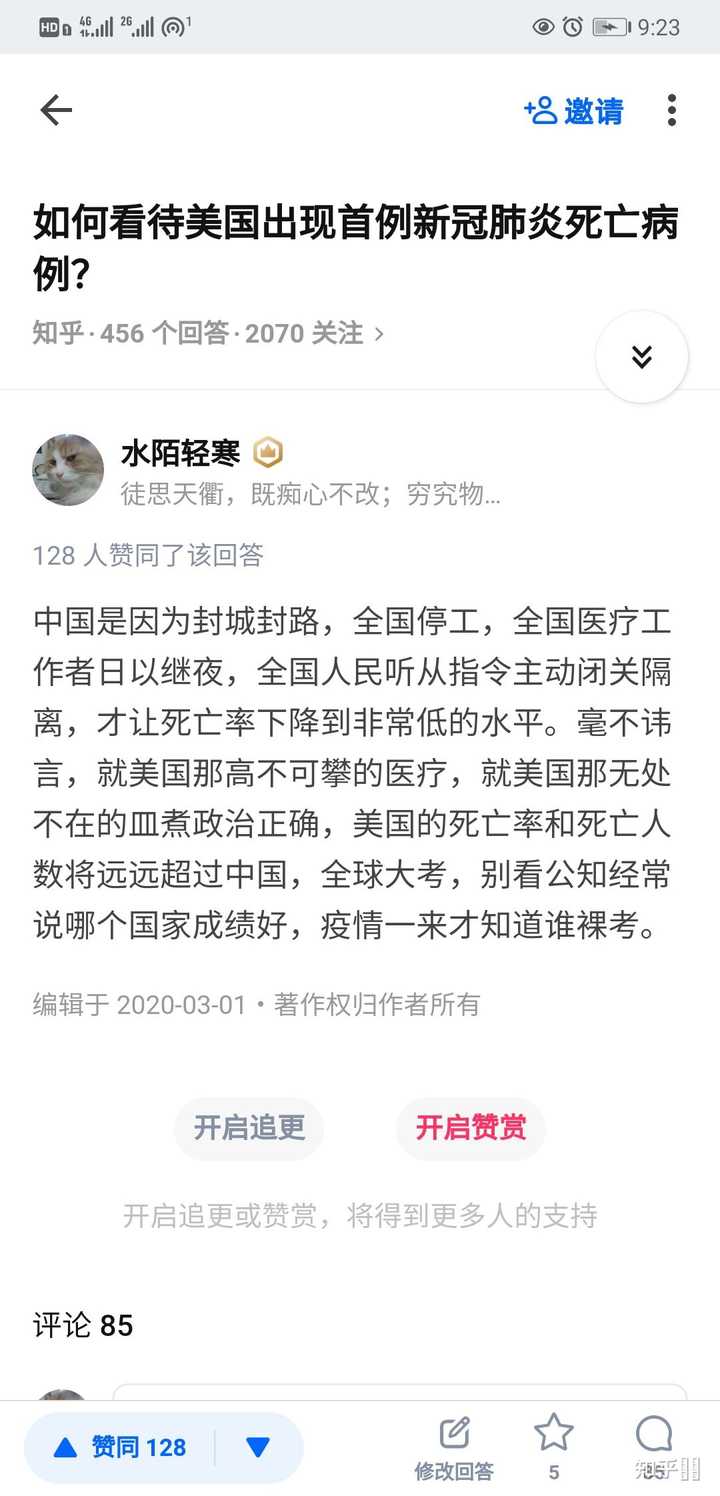Open the three-dot overflow menu

pos(671,111)
